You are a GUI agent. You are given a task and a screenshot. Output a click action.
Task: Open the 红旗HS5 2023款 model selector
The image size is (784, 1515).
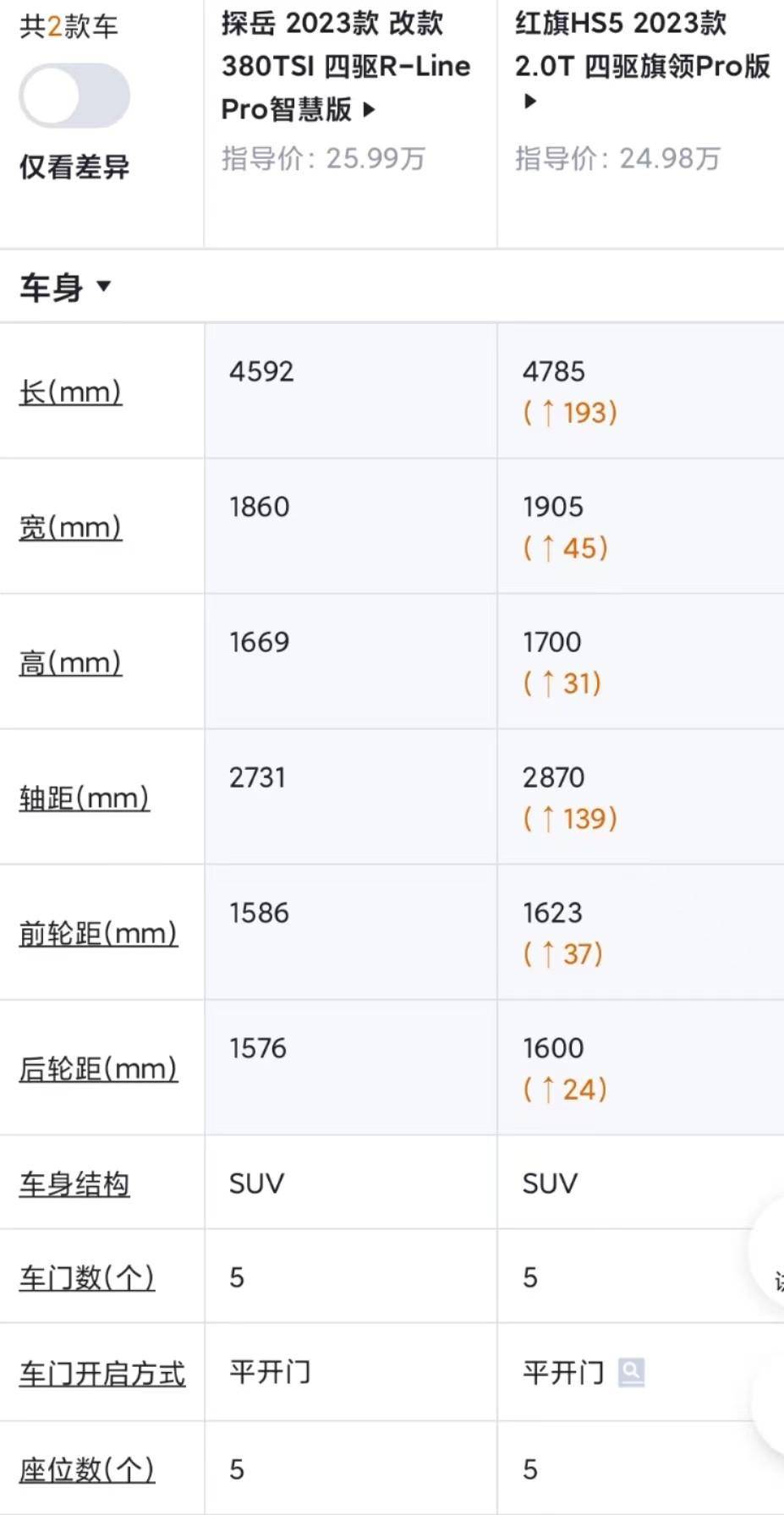[x=642, y=58]
